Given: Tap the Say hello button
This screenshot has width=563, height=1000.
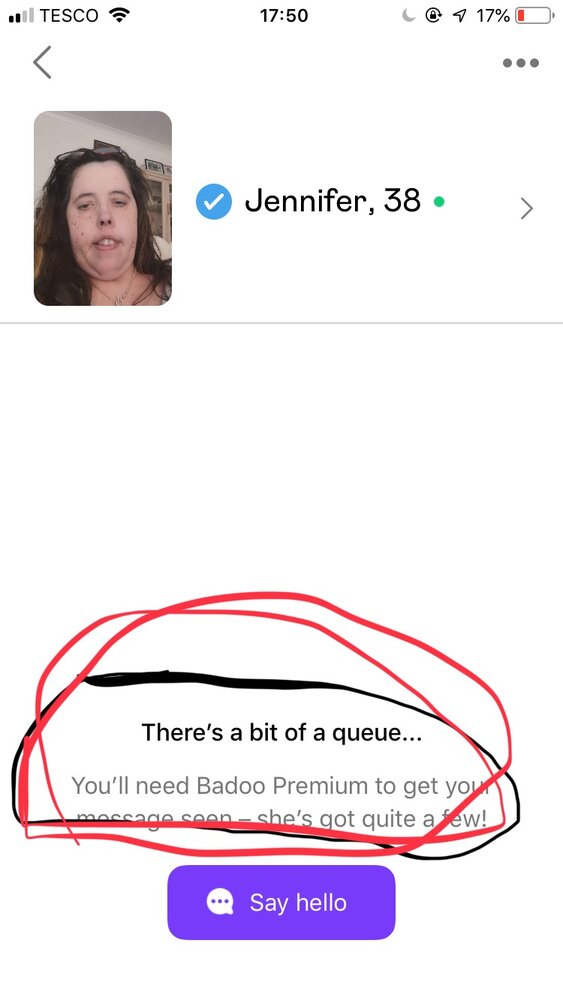Looking at the screenshot, I should coord(281,902).
